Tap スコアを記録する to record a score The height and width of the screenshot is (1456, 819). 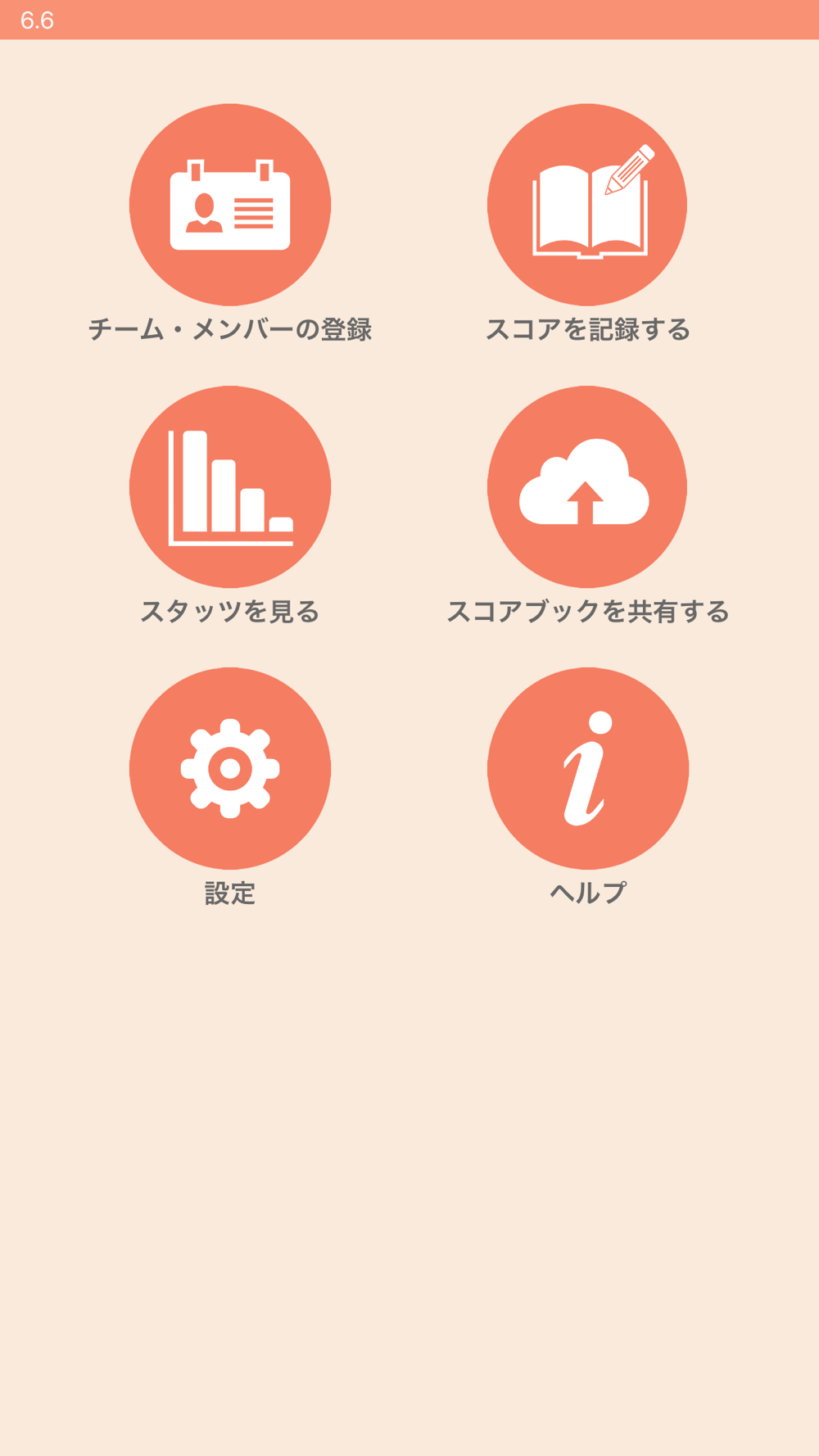pos(587,205)
